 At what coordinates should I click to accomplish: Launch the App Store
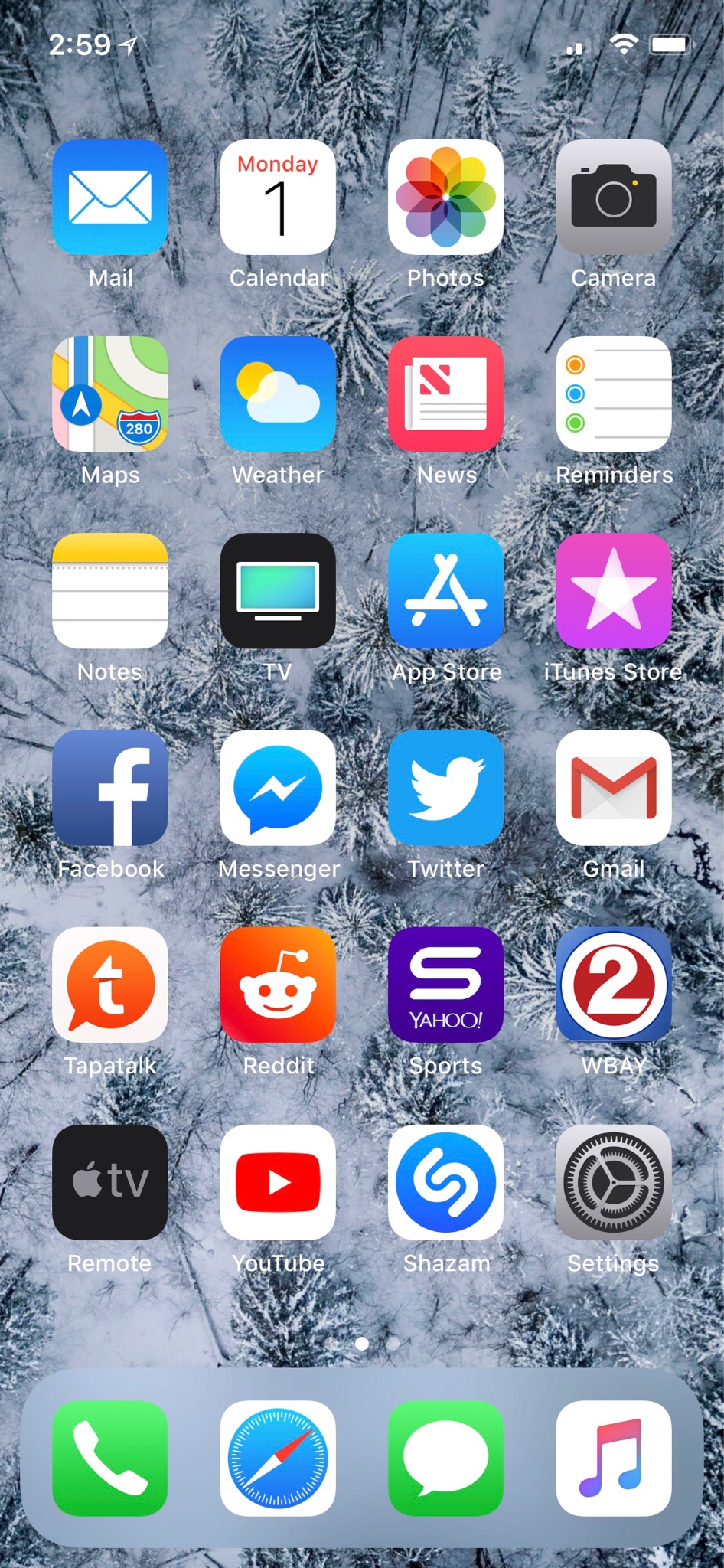coord(445,590)
